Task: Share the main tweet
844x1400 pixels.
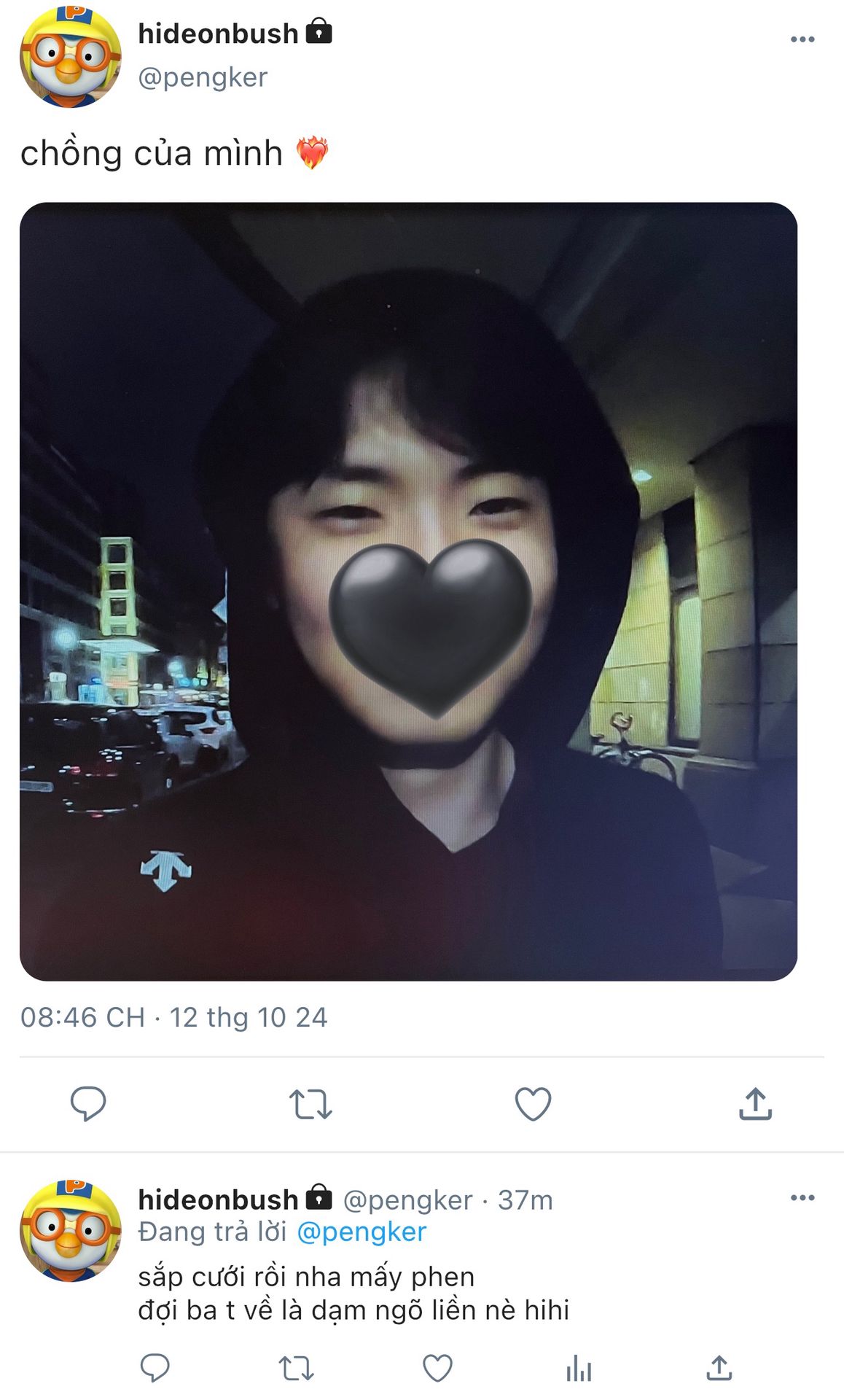Action: (x=756, y=1103)
